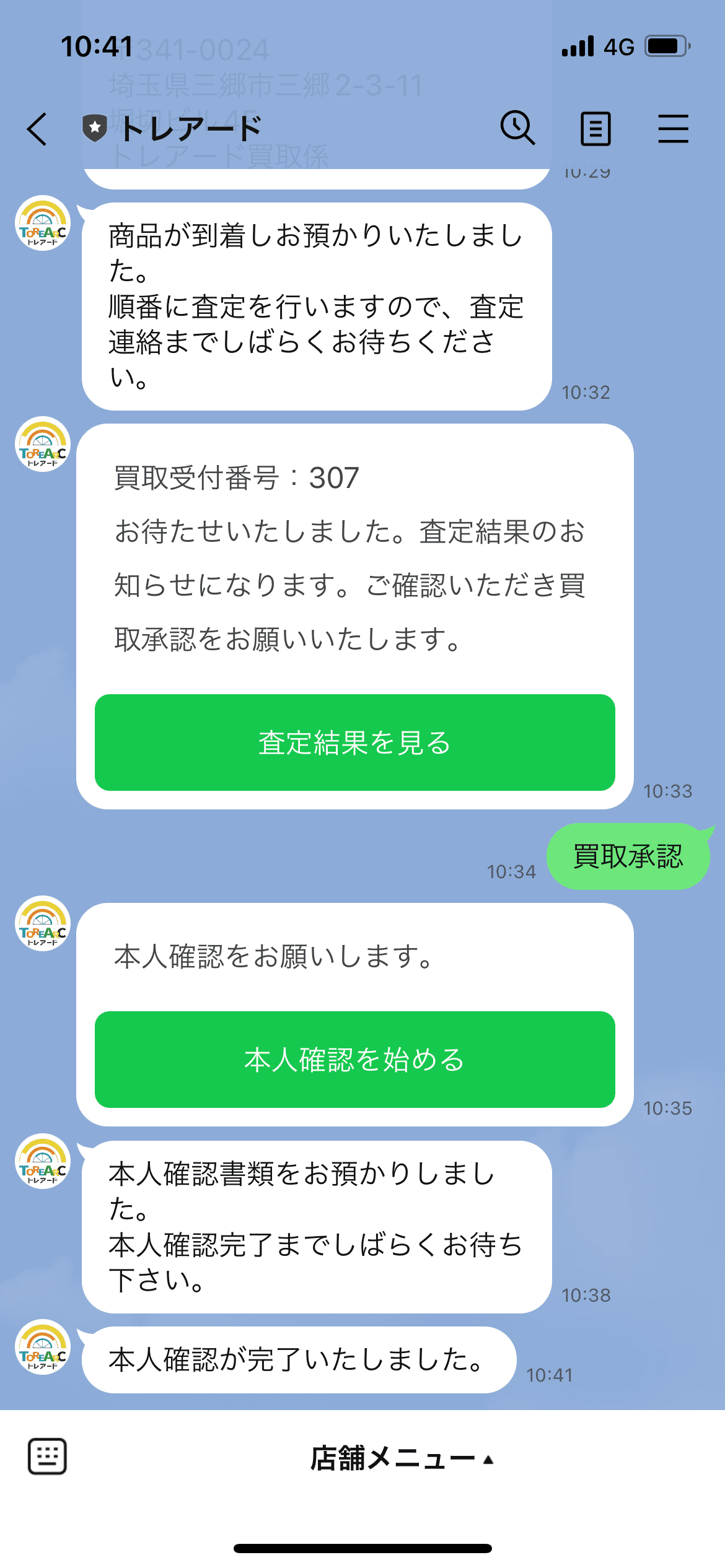Expand the 店舗メニュー menu
The width and height of the screenshot is (725, 1568).
tap(402, 1458)
